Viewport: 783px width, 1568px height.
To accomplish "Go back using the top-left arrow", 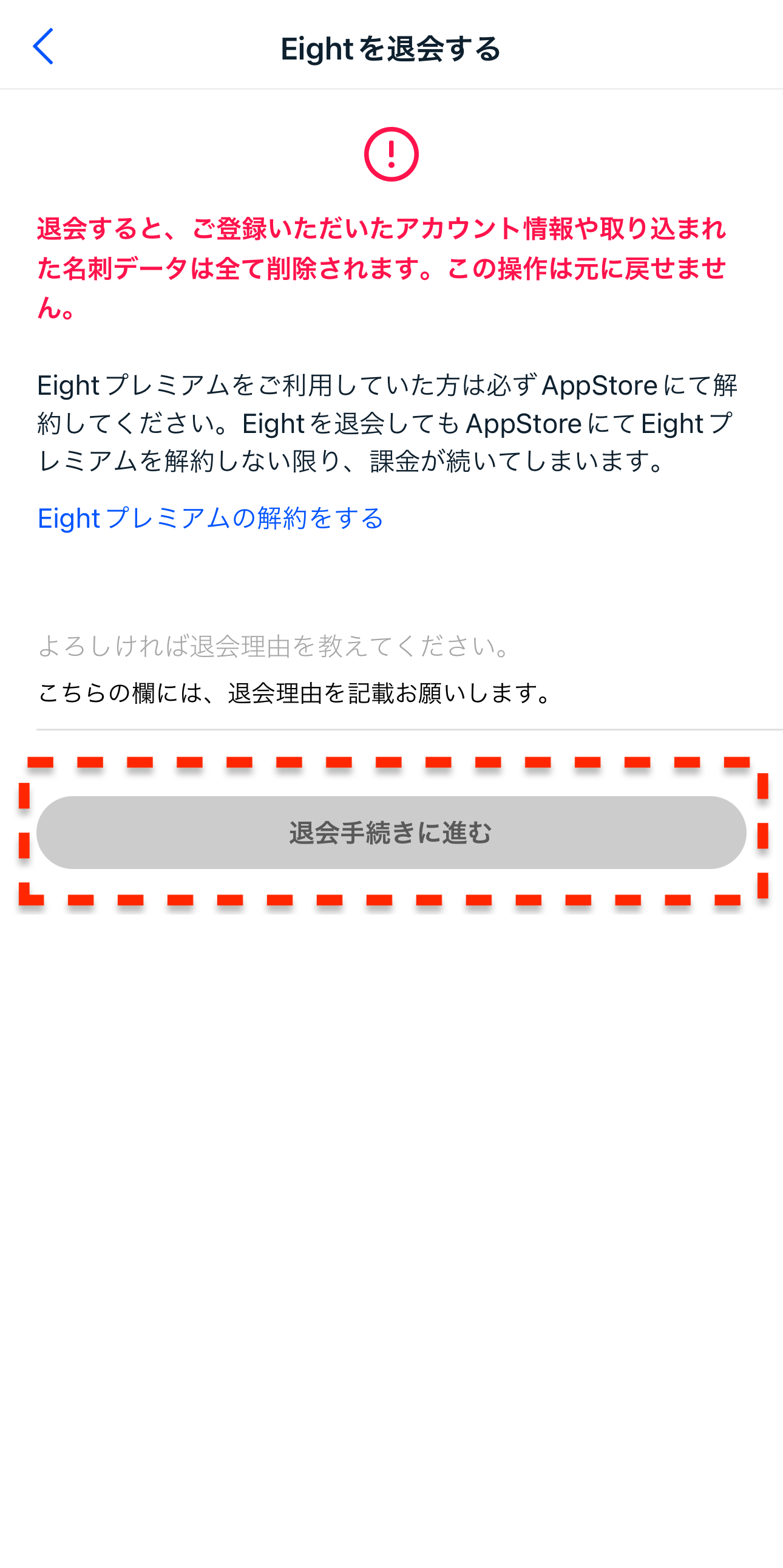I will click(x=42, y=46).
